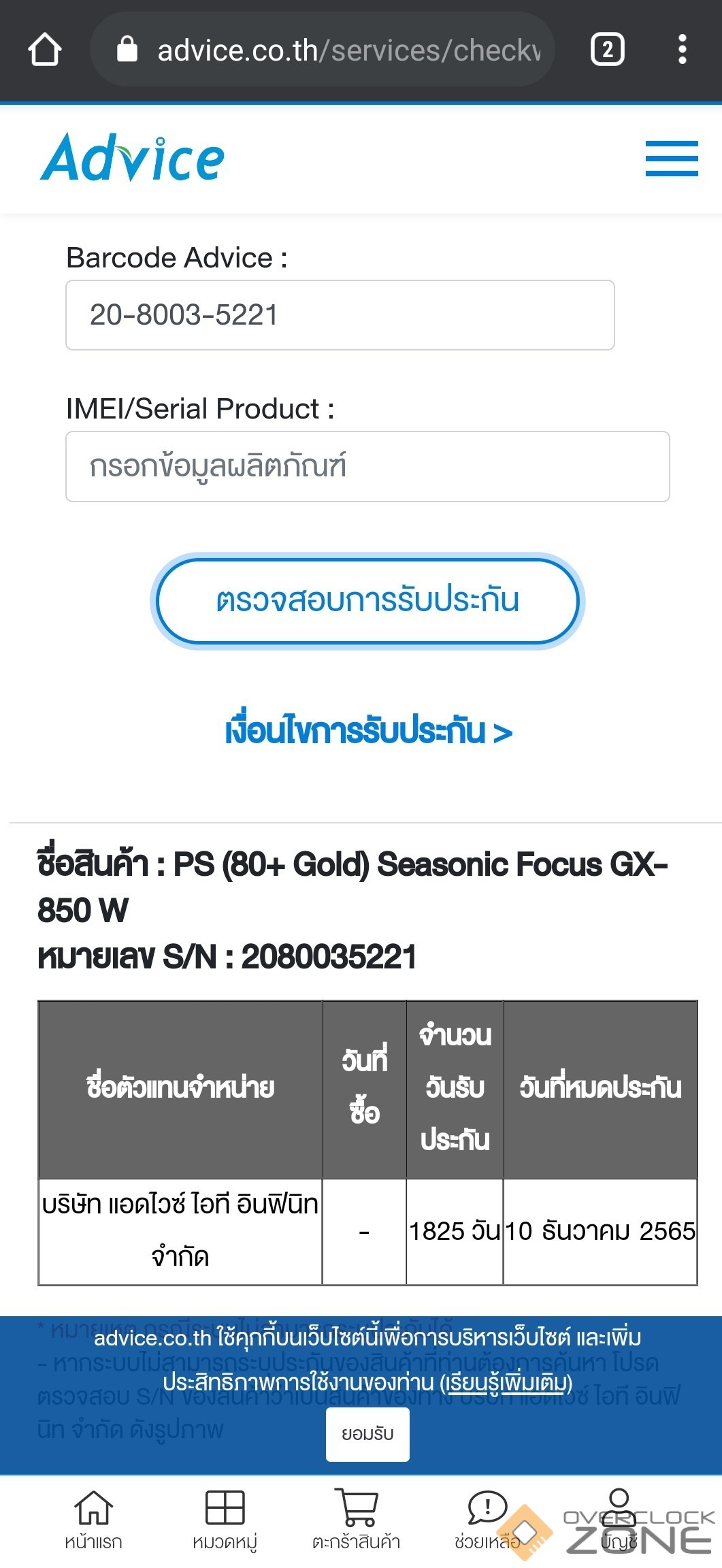The image size is (722, 1568).
Task: Go to the browser home page
Action: pos(45,50)
